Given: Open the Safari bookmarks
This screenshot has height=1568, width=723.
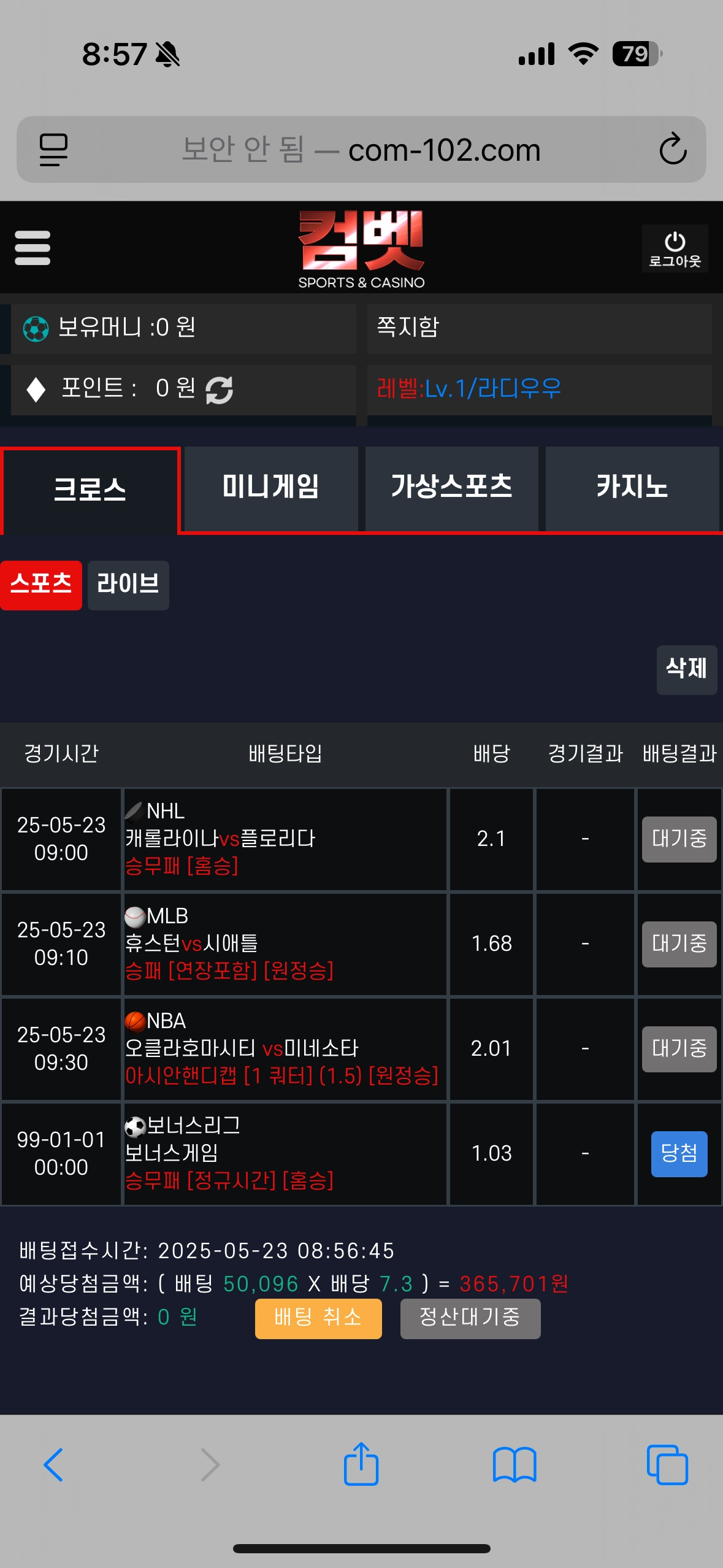Looking at the screenshot, I should point(515,1465).
